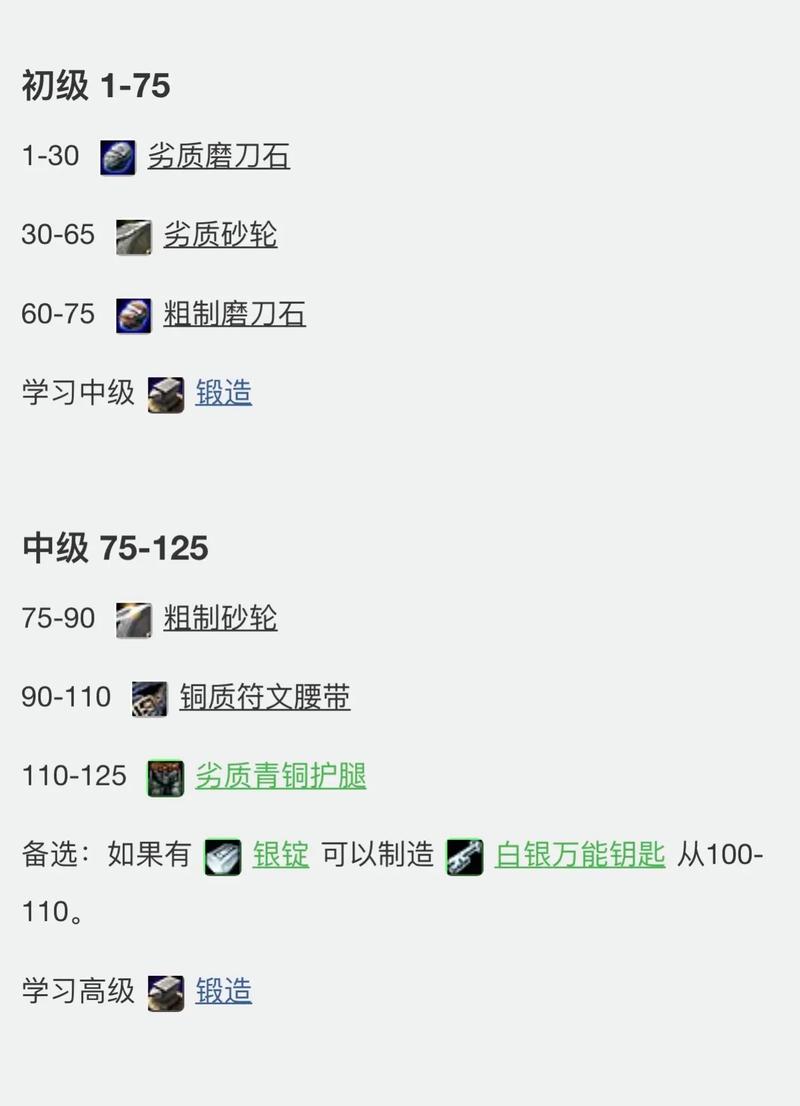Open the green 劣质青铜护腿 link
This screenshot has height=1106, width=800.
click(280, 776)
